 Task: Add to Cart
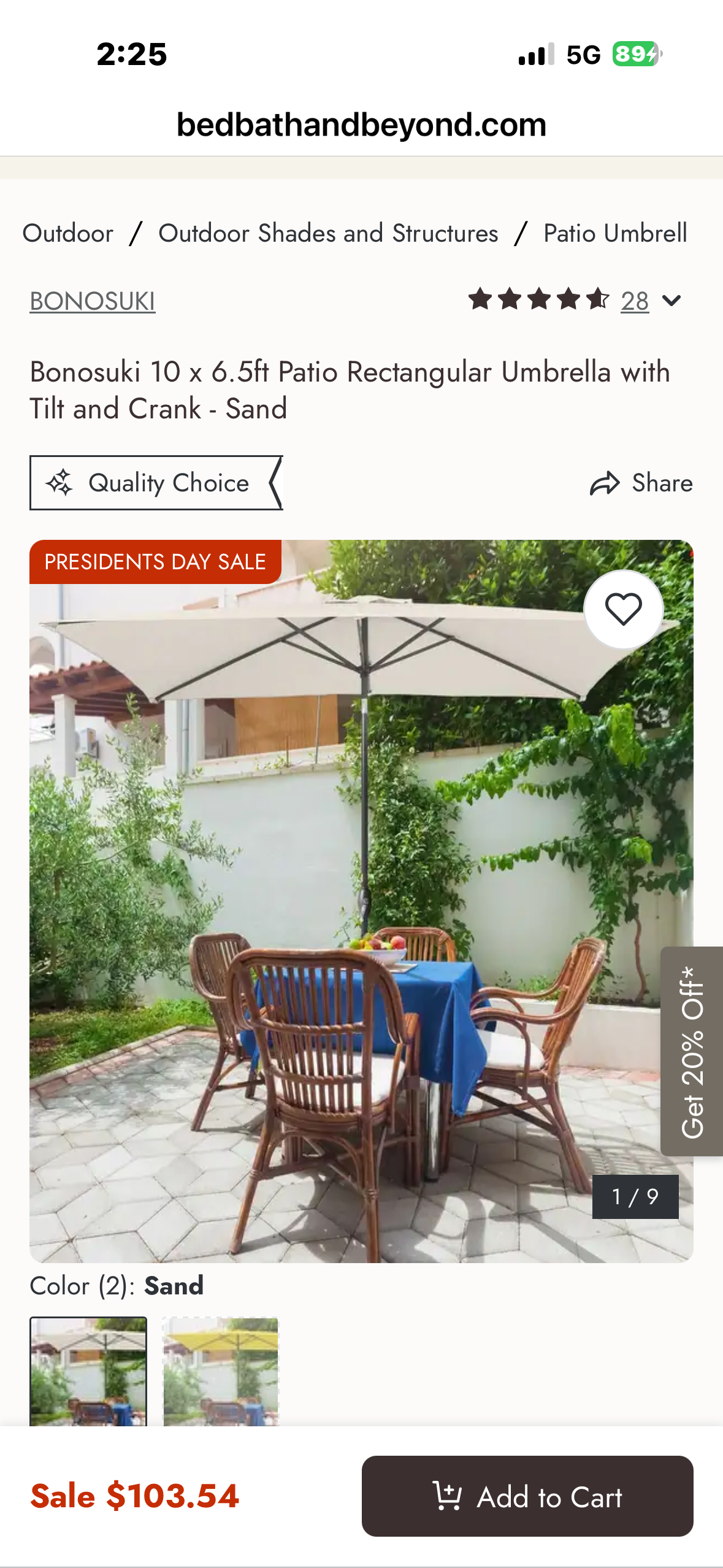coord(527,1497)
